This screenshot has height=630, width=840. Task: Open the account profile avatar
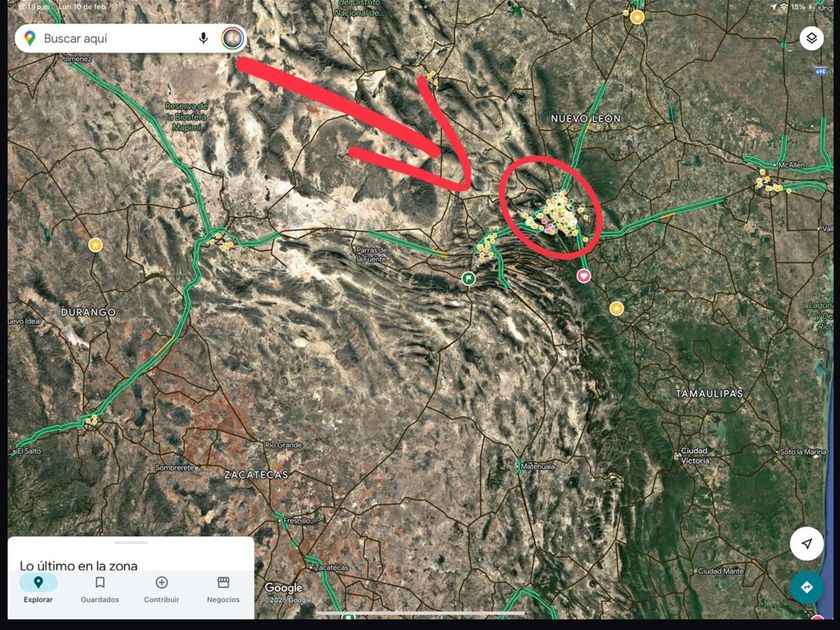(231, 38)
